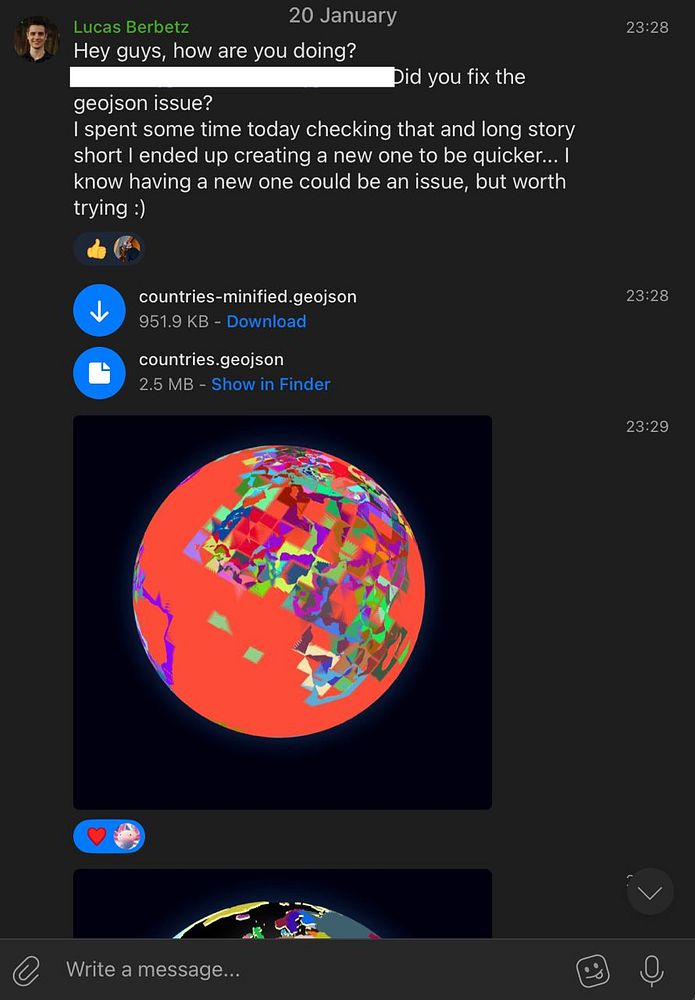Tap the Download link for minified geojson
This screenshot has width=695, height=1000.
[x=266, y=321]
